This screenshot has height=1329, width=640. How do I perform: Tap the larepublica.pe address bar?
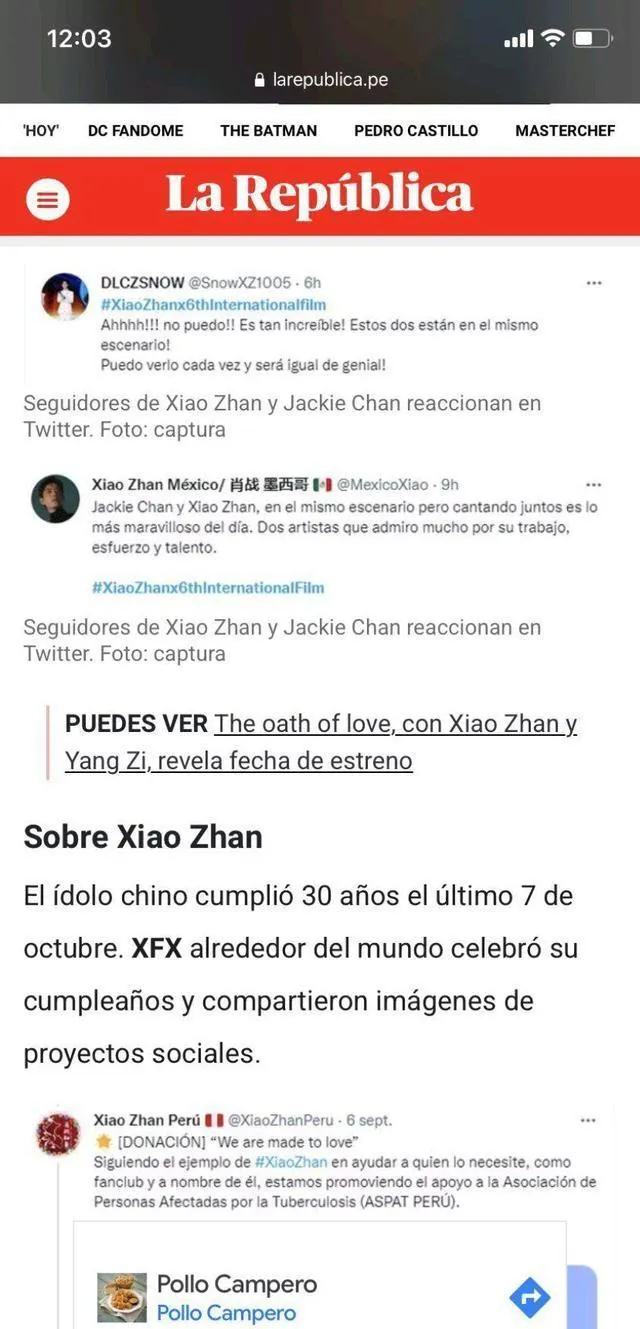click(x=320, y=79)
